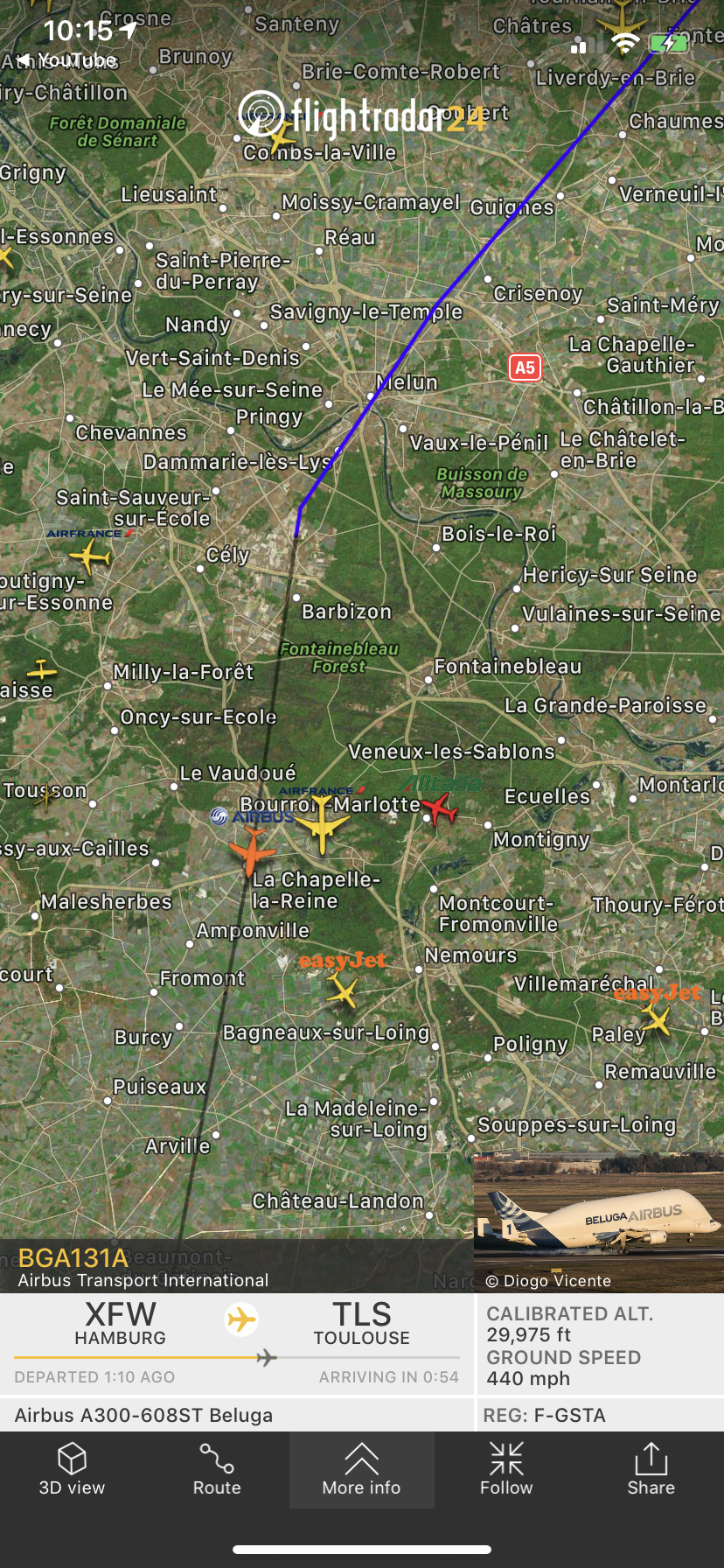Follow the Beluga flight
Screen dimensions: 724x1568
point(506,1470)
